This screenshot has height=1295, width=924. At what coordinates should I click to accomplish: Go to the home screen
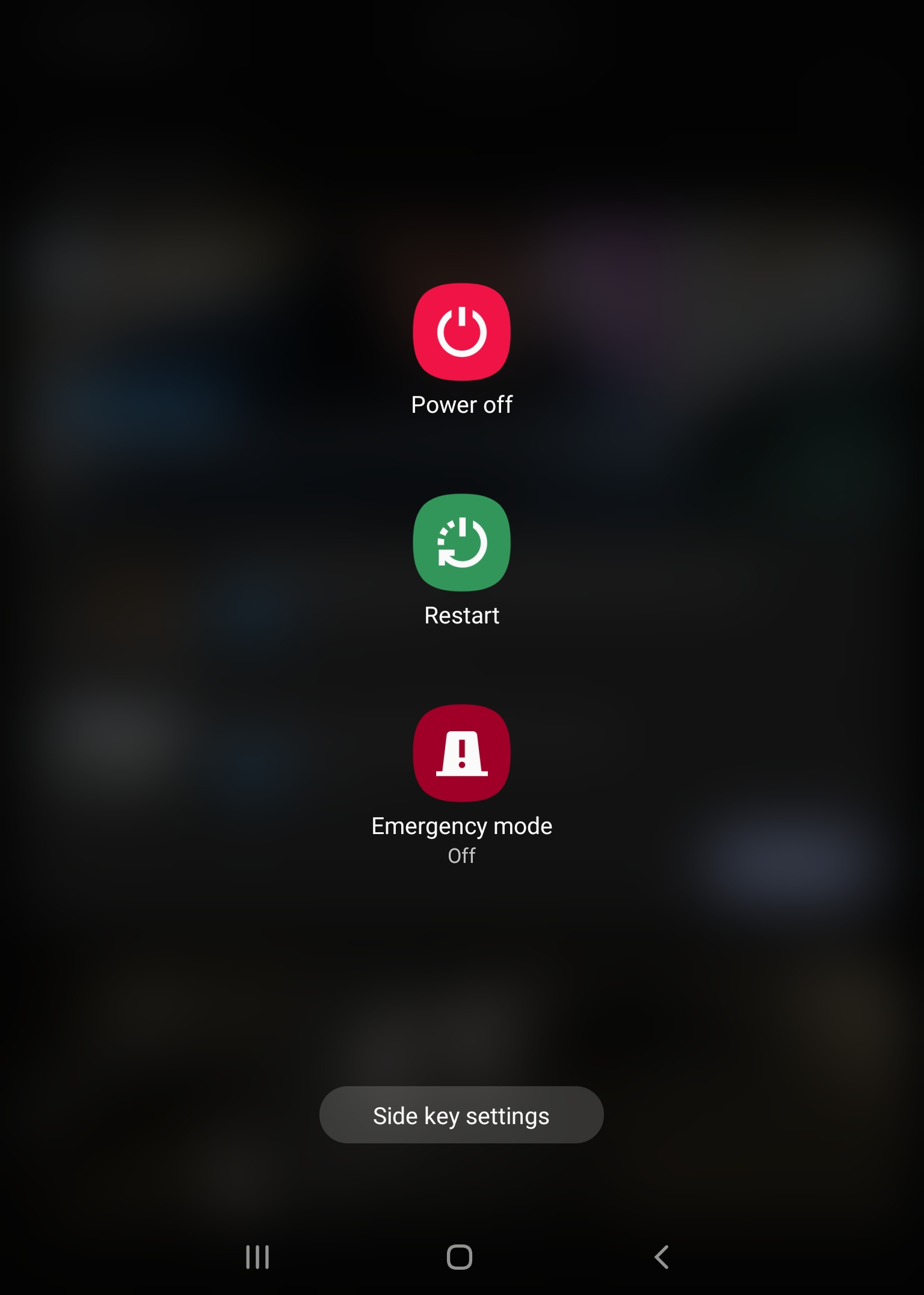(460, 1257)
